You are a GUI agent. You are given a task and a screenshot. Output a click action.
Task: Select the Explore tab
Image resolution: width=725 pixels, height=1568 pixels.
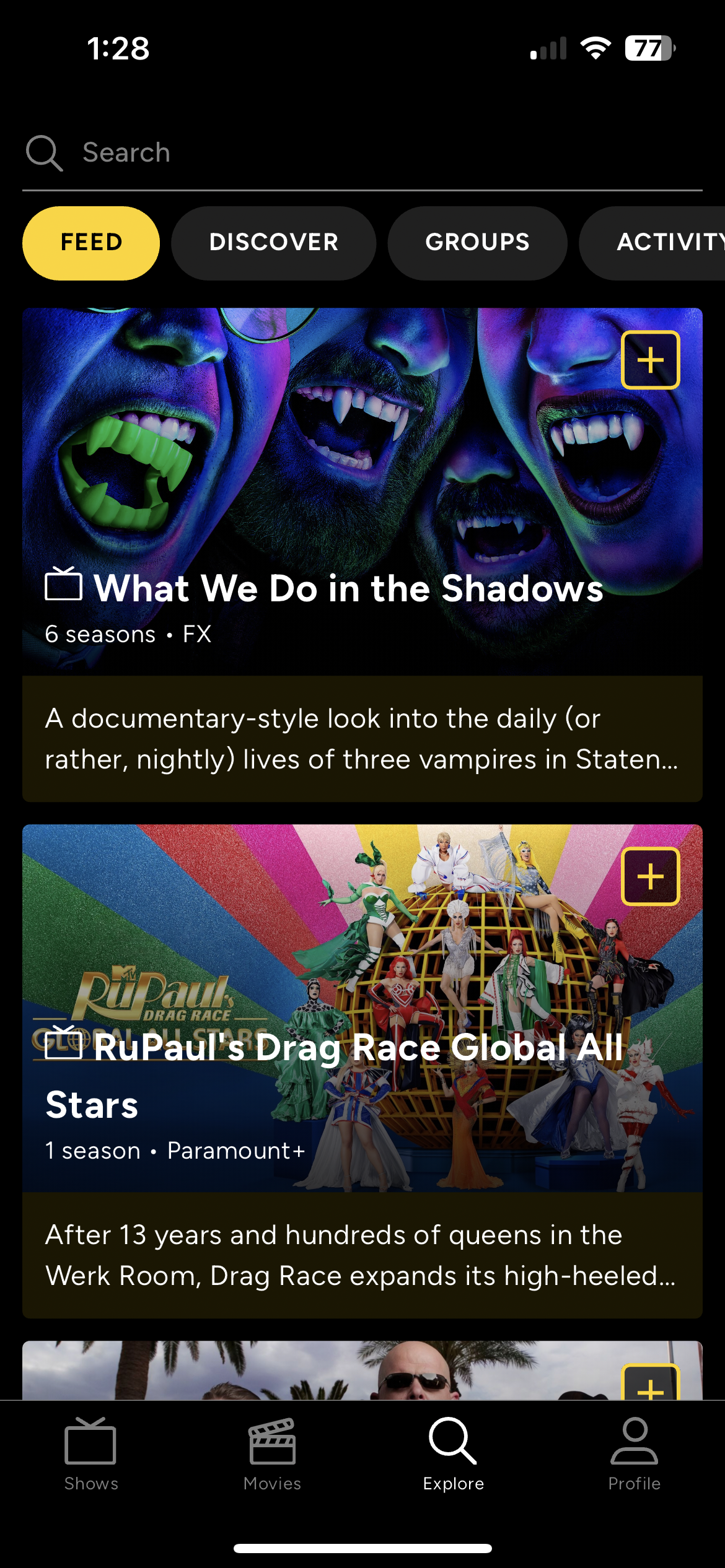point(453,1453)
